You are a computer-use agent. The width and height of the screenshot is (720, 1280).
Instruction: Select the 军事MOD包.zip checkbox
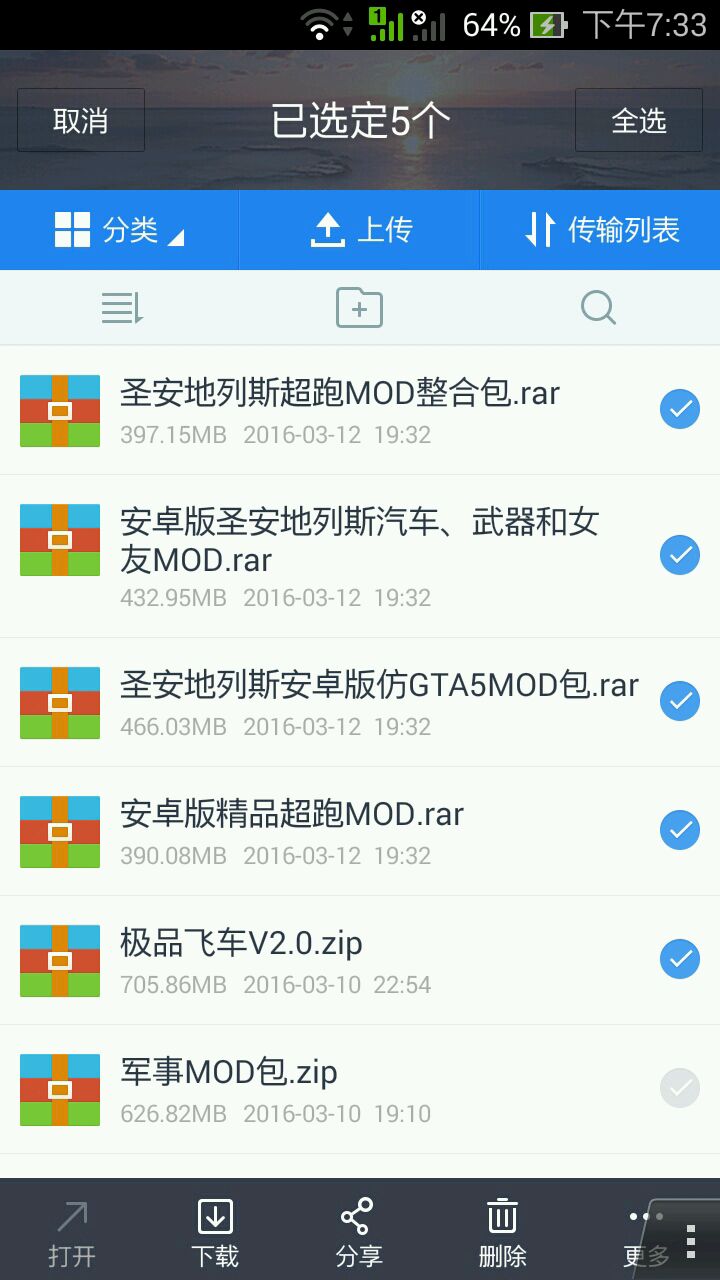tap(680, 1088)
